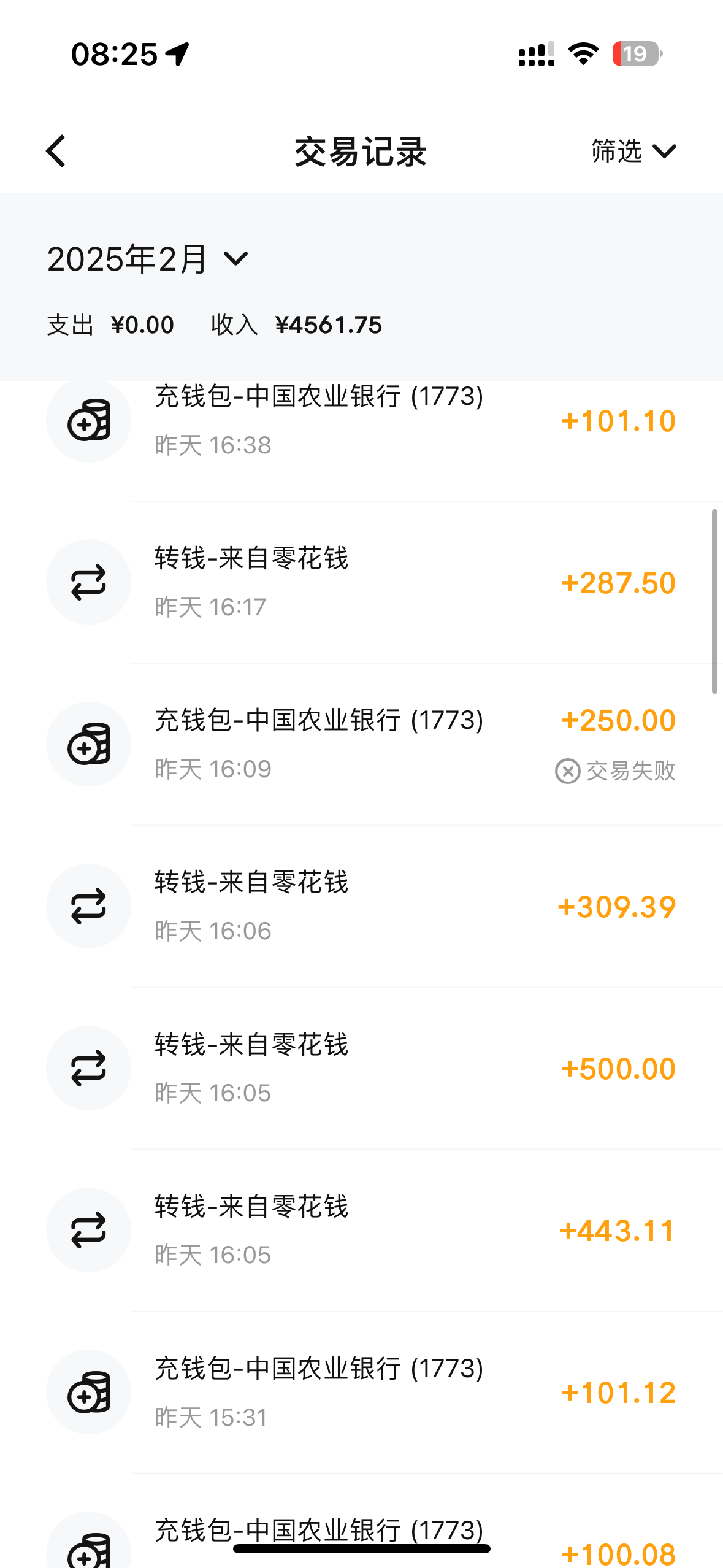The width and height of the screenshot is (723, 1568).
Task: View the +443.11 转钱-来自零花钱 record
Action: 361,1230
